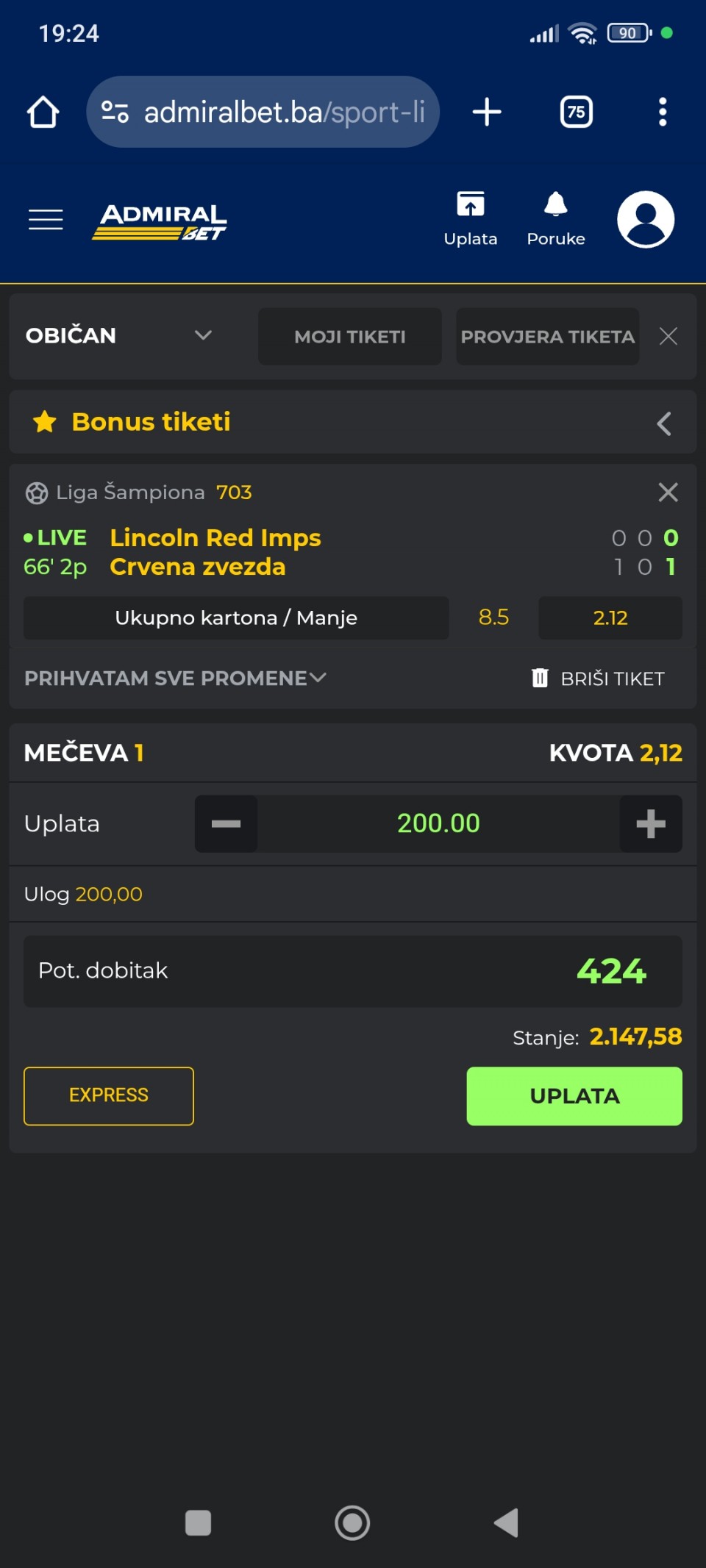Switch to MOJI TIKETI tab
Screen dimensions: 706x1568
coord(350,336)
